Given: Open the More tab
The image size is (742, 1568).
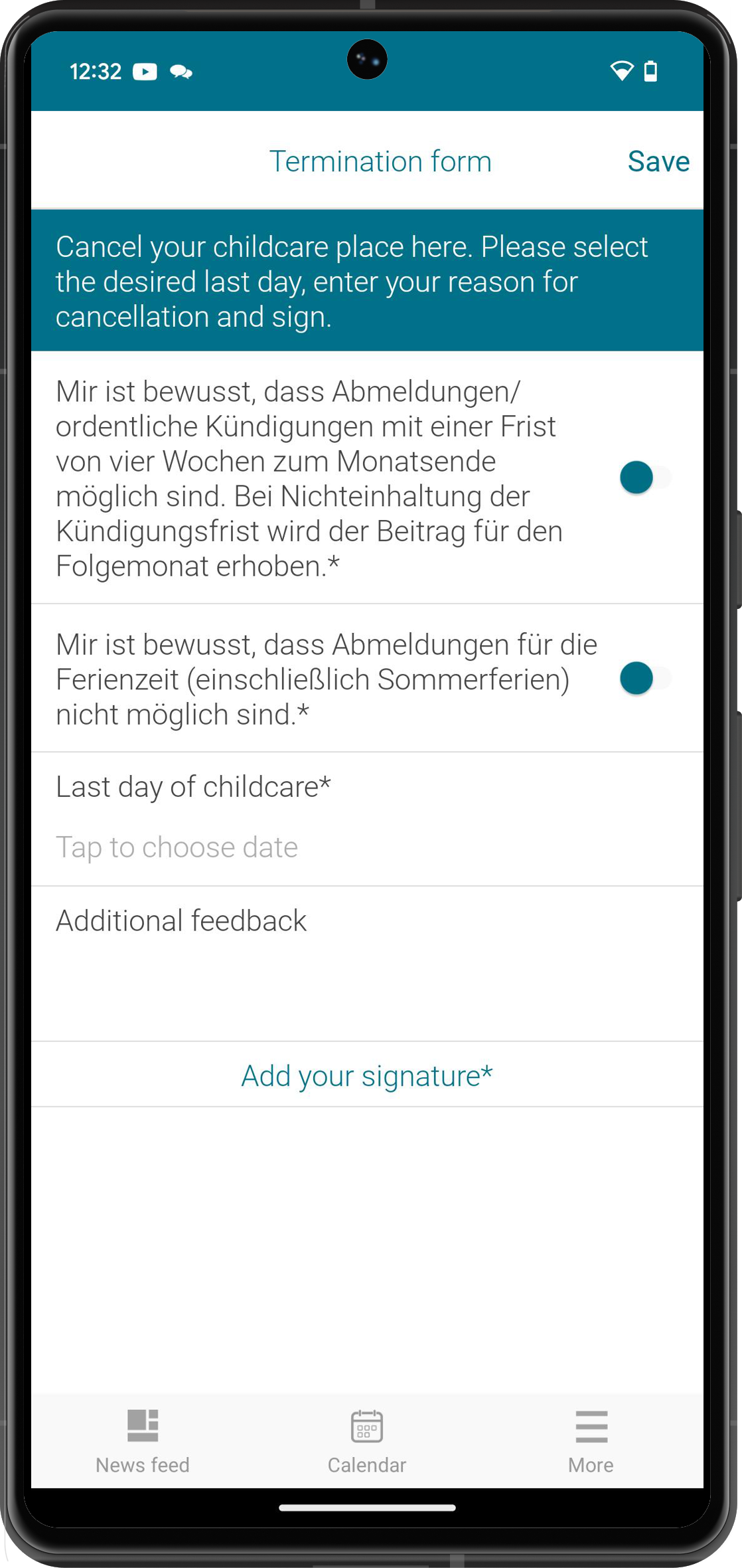Looking at the screenshot, I should (591, 1441).
